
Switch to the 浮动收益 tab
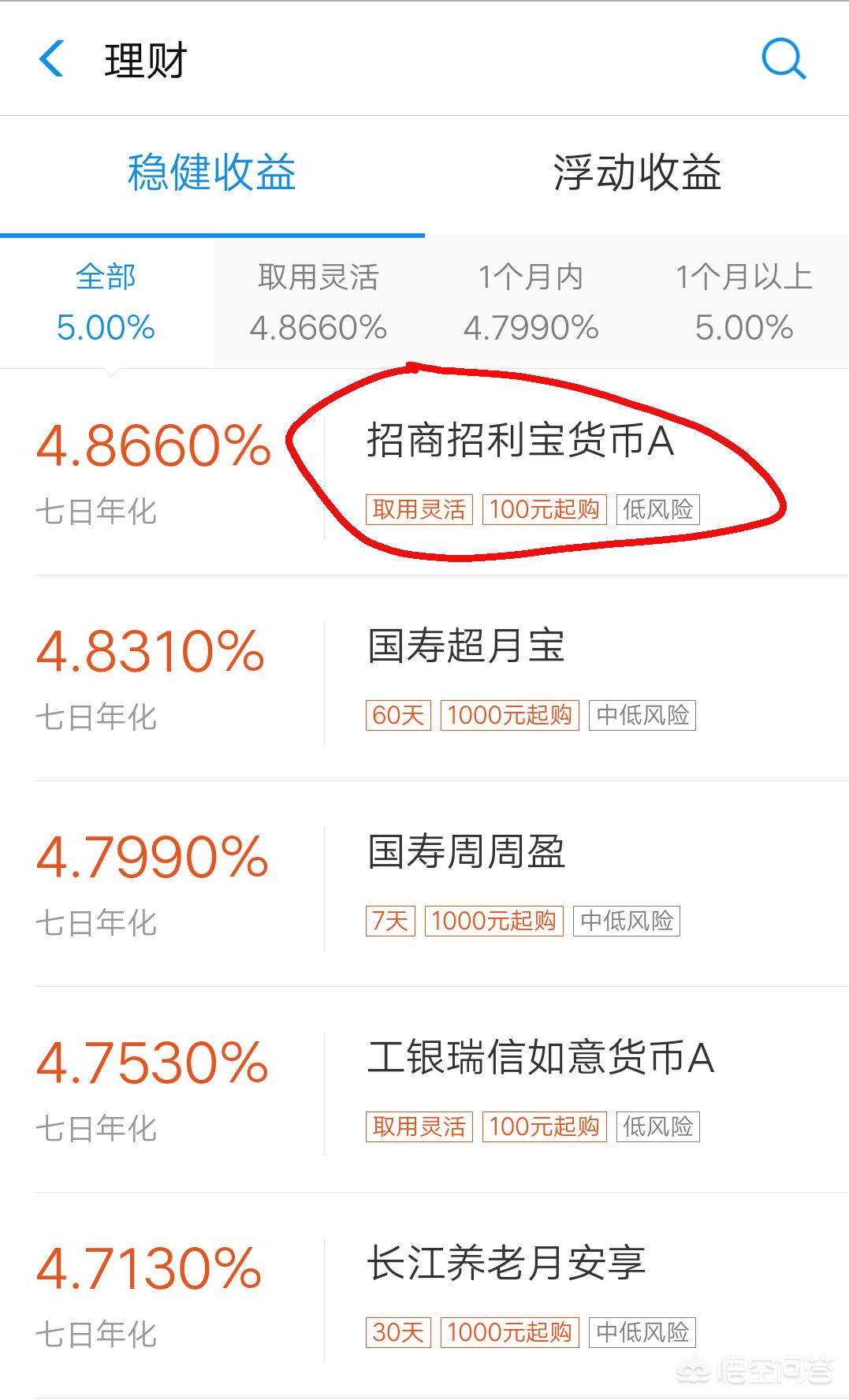(637, 173)
